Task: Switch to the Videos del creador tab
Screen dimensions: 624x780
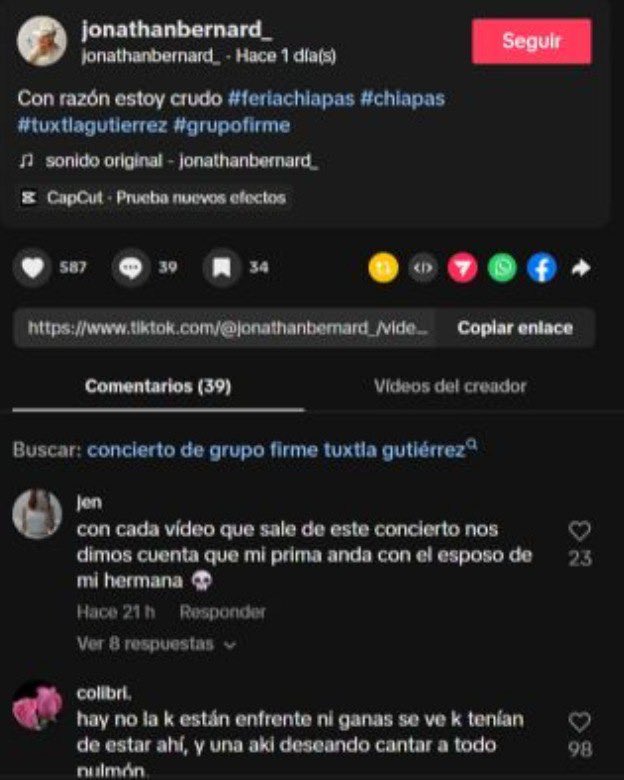Action: 450,386
